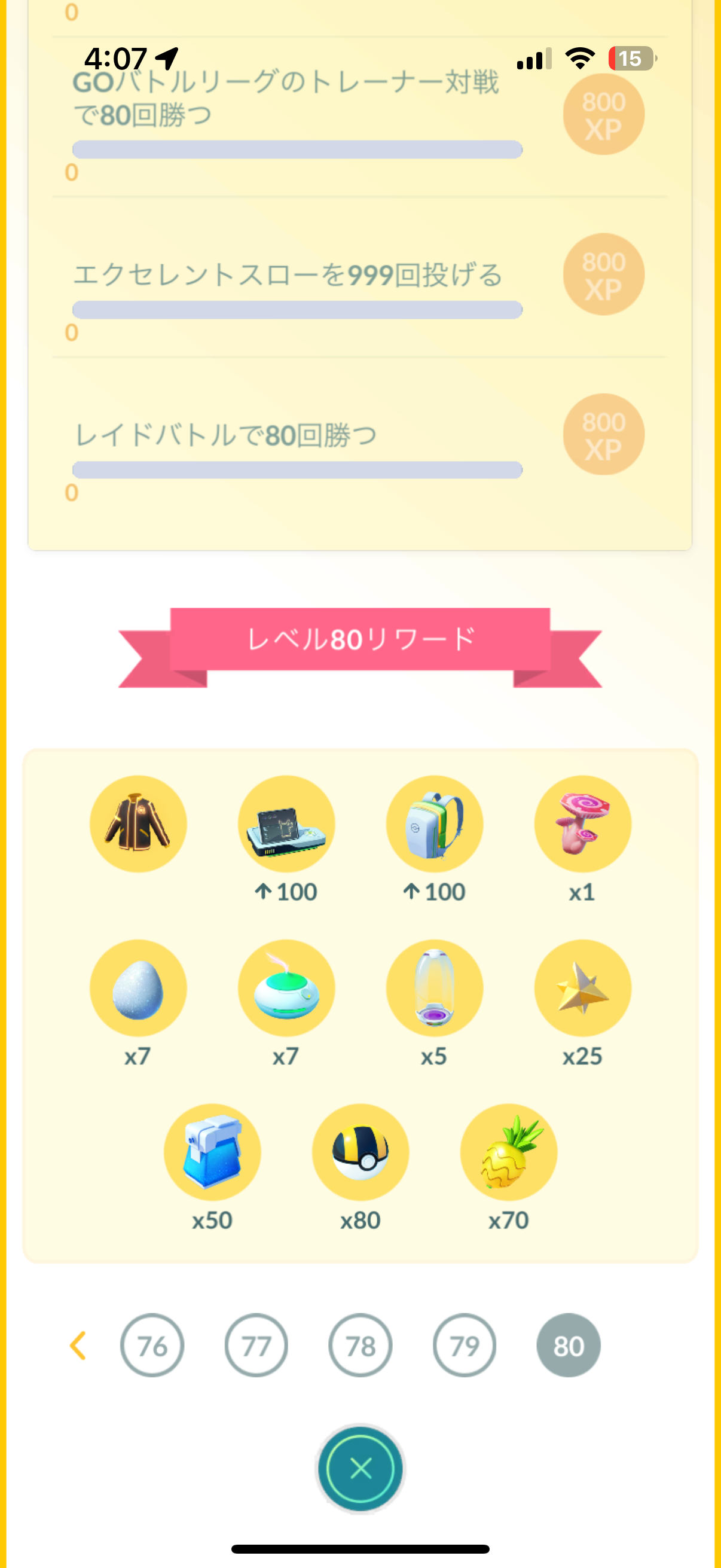Viewport: 721px width, 1568px height.
Task: View level 78 rewards
Action: (360, 1345)
